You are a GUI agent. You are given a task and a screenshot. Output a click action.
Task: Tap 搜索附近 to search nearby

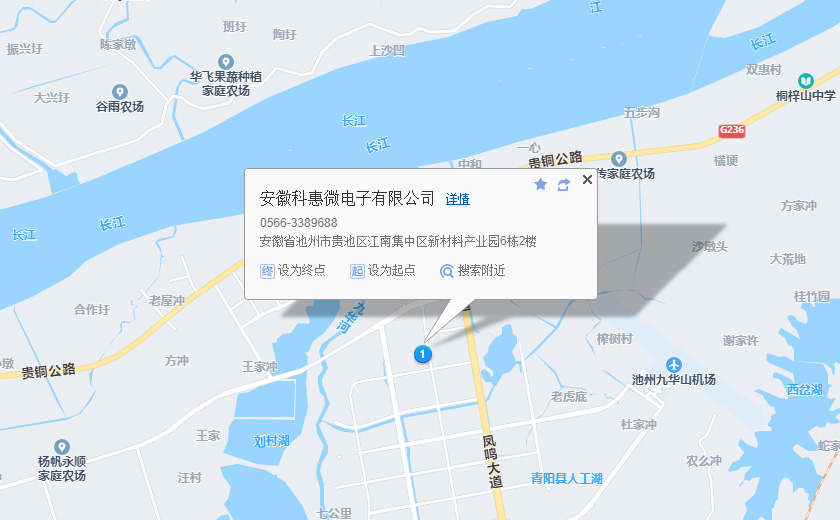pyautogui.click(x=473, y=270)
